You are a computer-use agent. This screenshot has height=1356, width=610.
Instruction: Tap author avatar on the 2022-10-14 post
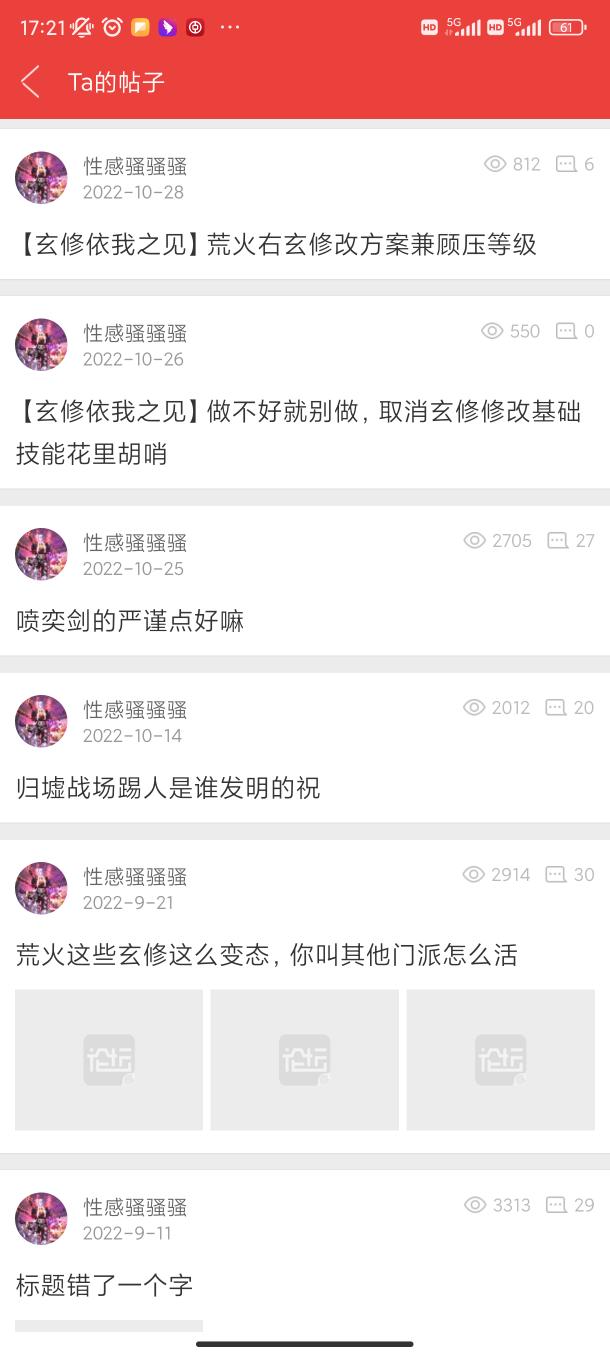point(41,721)
